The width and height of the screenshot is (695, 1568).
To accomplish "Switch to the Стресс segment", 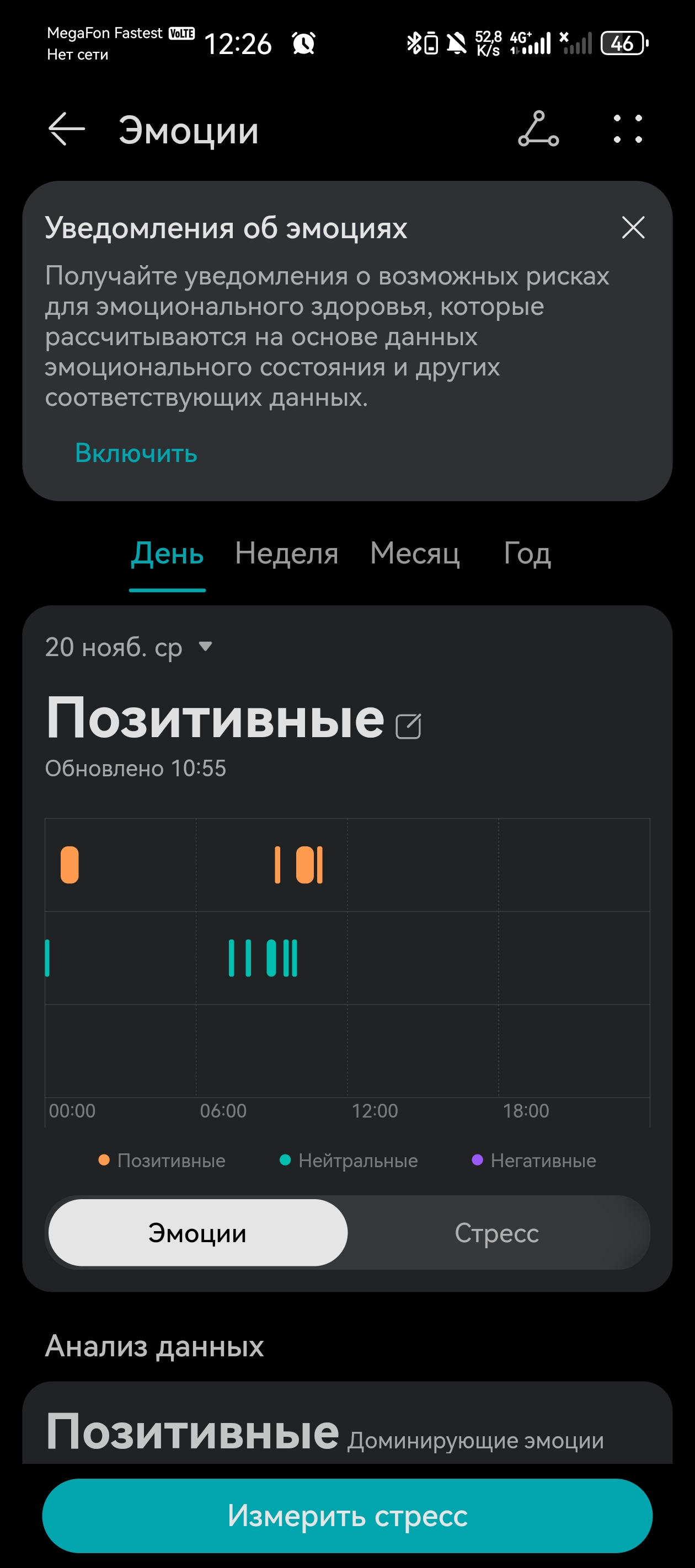I will click(x=496, y=1234).
